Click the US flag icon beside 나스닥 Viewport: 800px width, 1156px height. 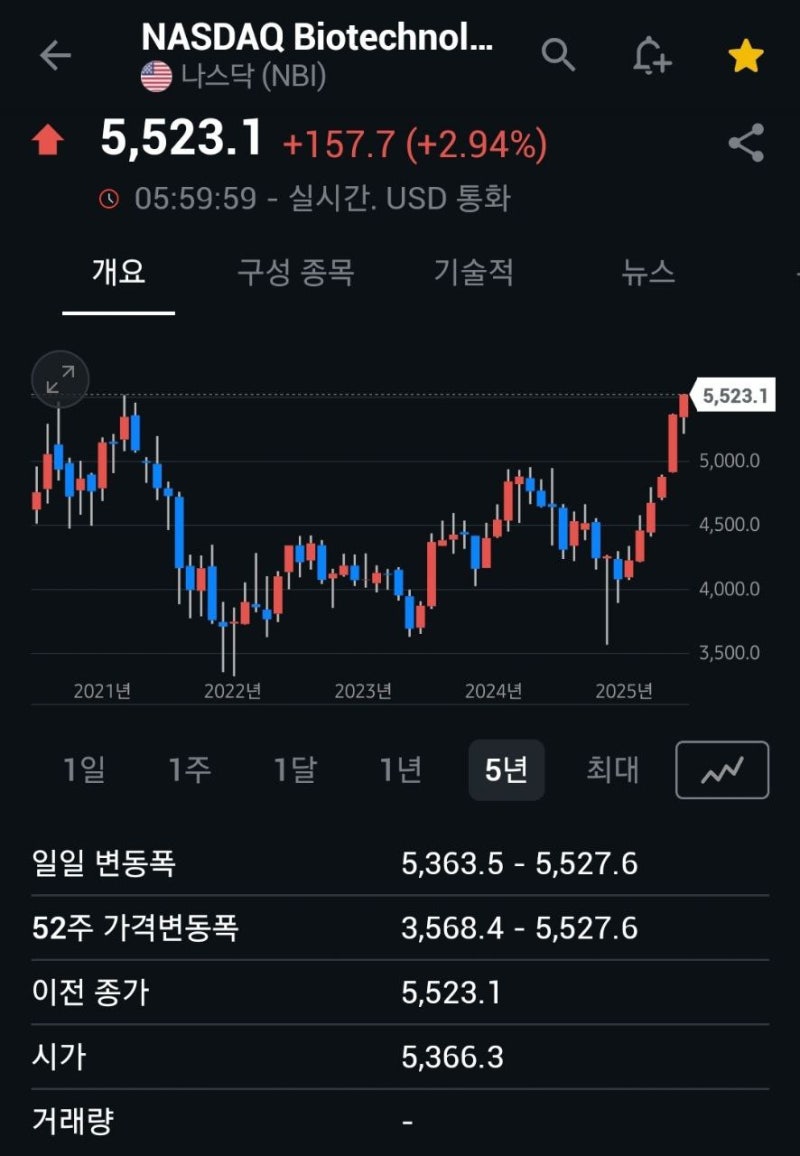tap(155, 72)
